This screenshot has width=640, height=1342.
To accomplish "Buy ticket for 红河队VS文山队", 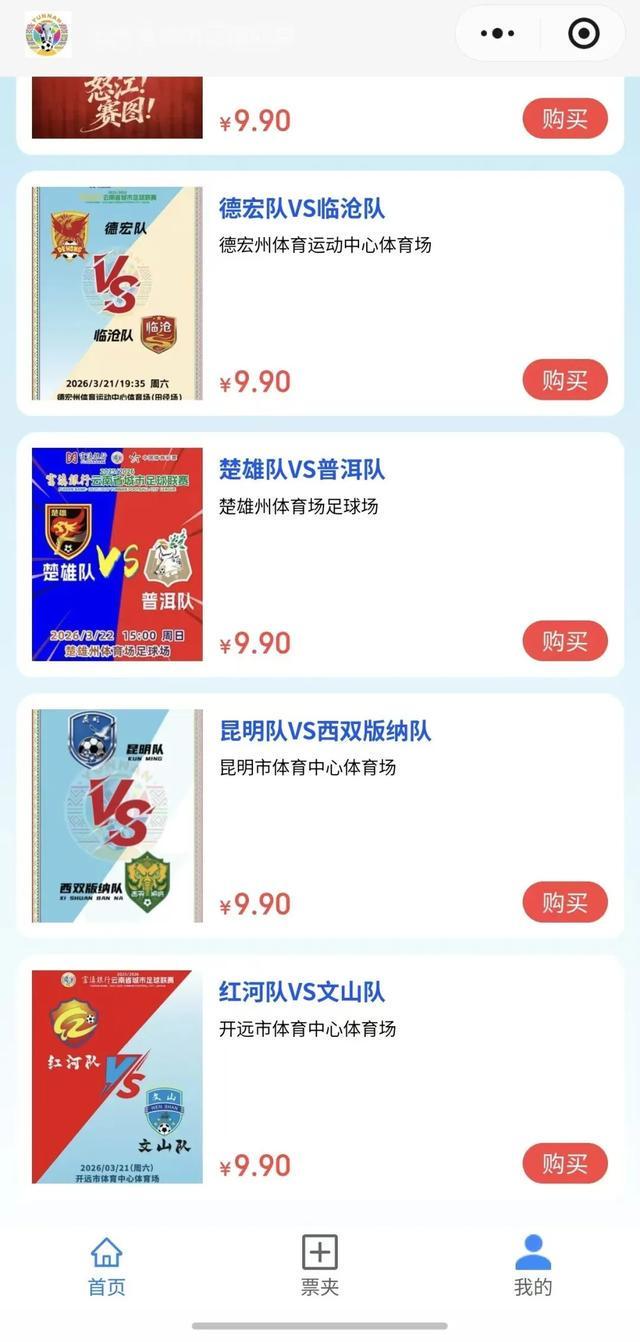I will click(565, 1163).
